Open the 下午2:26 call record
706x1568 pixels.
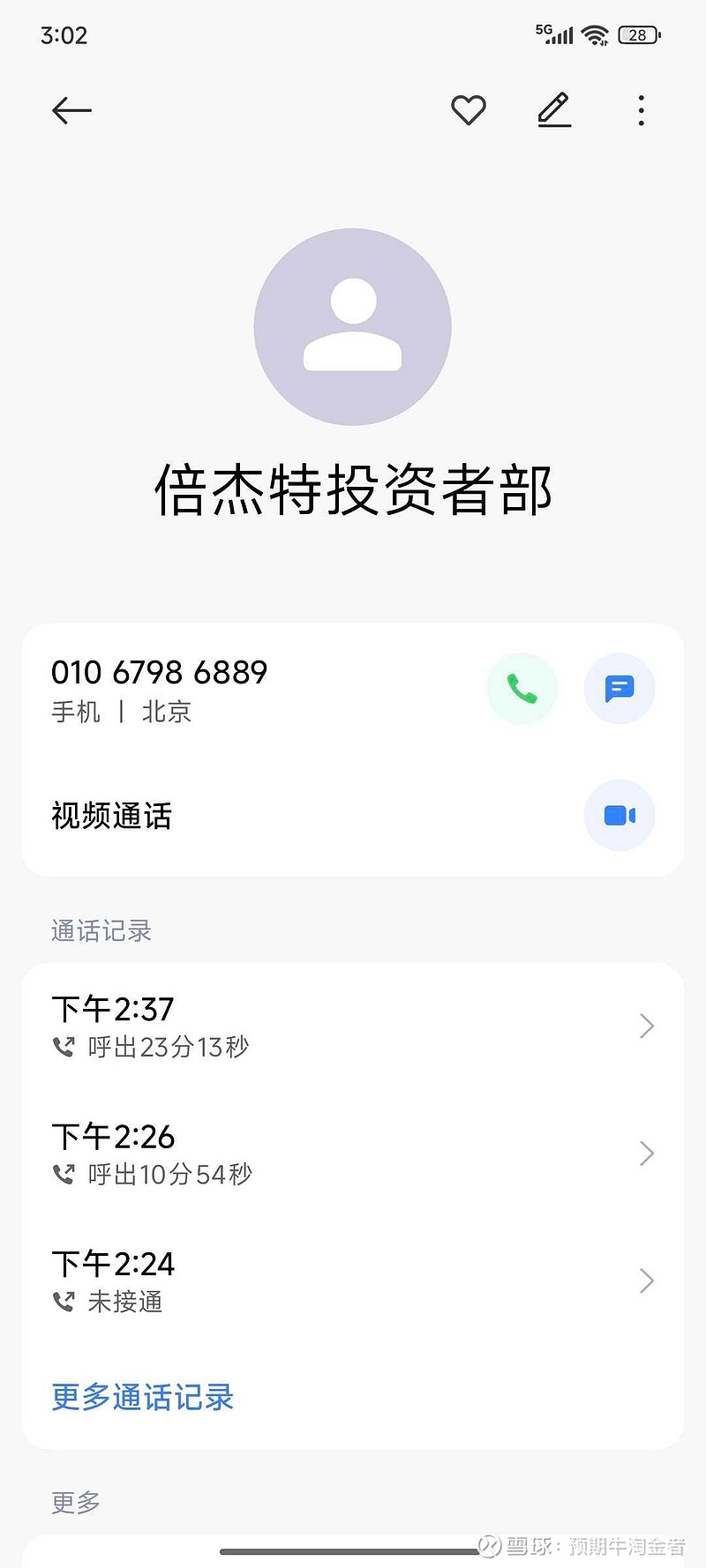tap(353, 1154)
